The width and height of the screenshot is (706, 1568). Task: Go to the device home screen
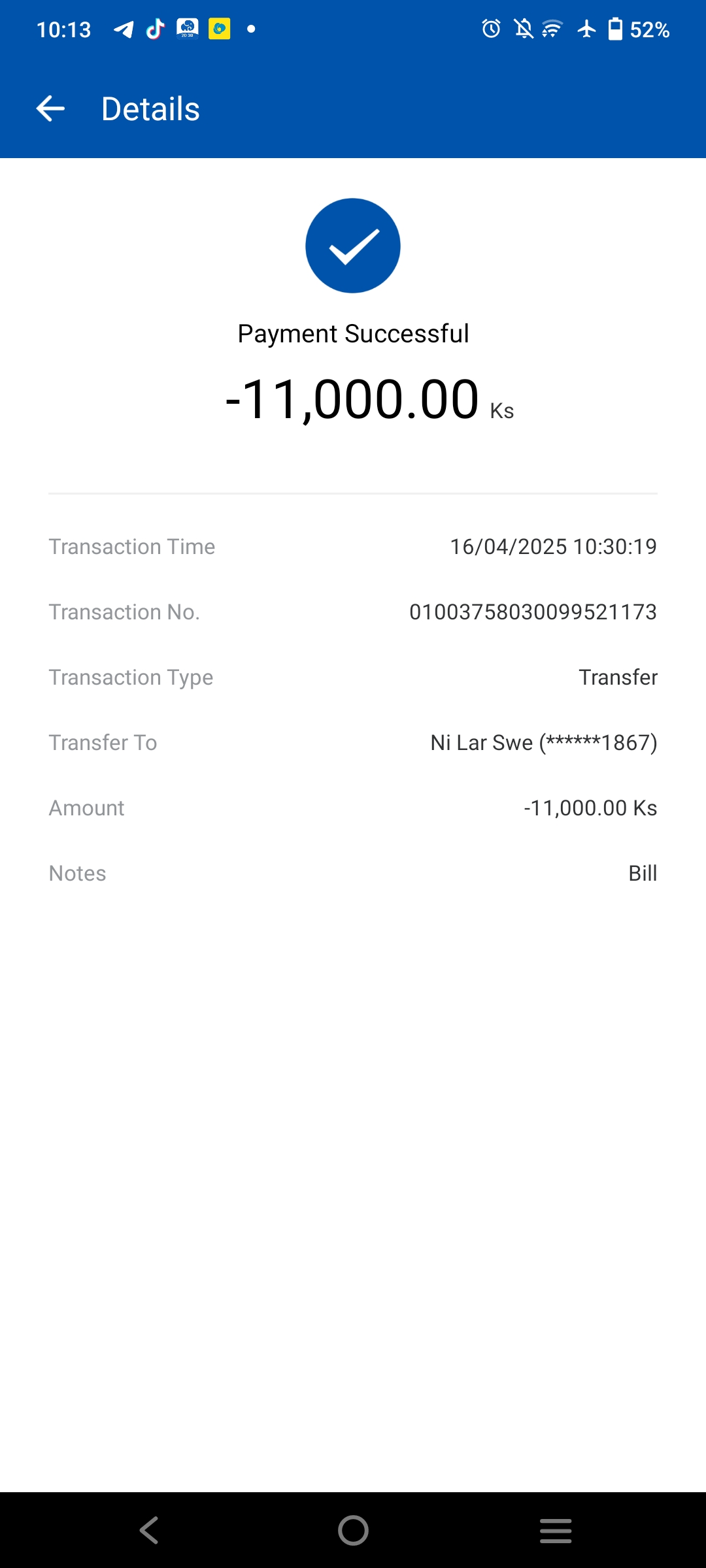(x=353, y=1530)
